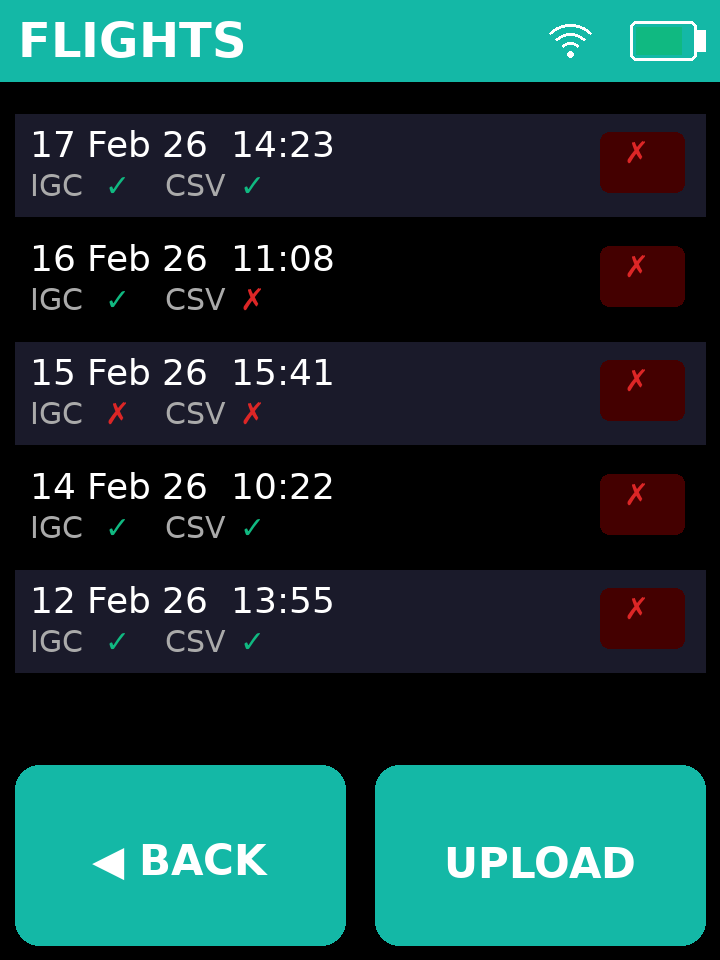Select the FLIGHTS header
This screenshot has height=960, width=720.
click(130, 41)
